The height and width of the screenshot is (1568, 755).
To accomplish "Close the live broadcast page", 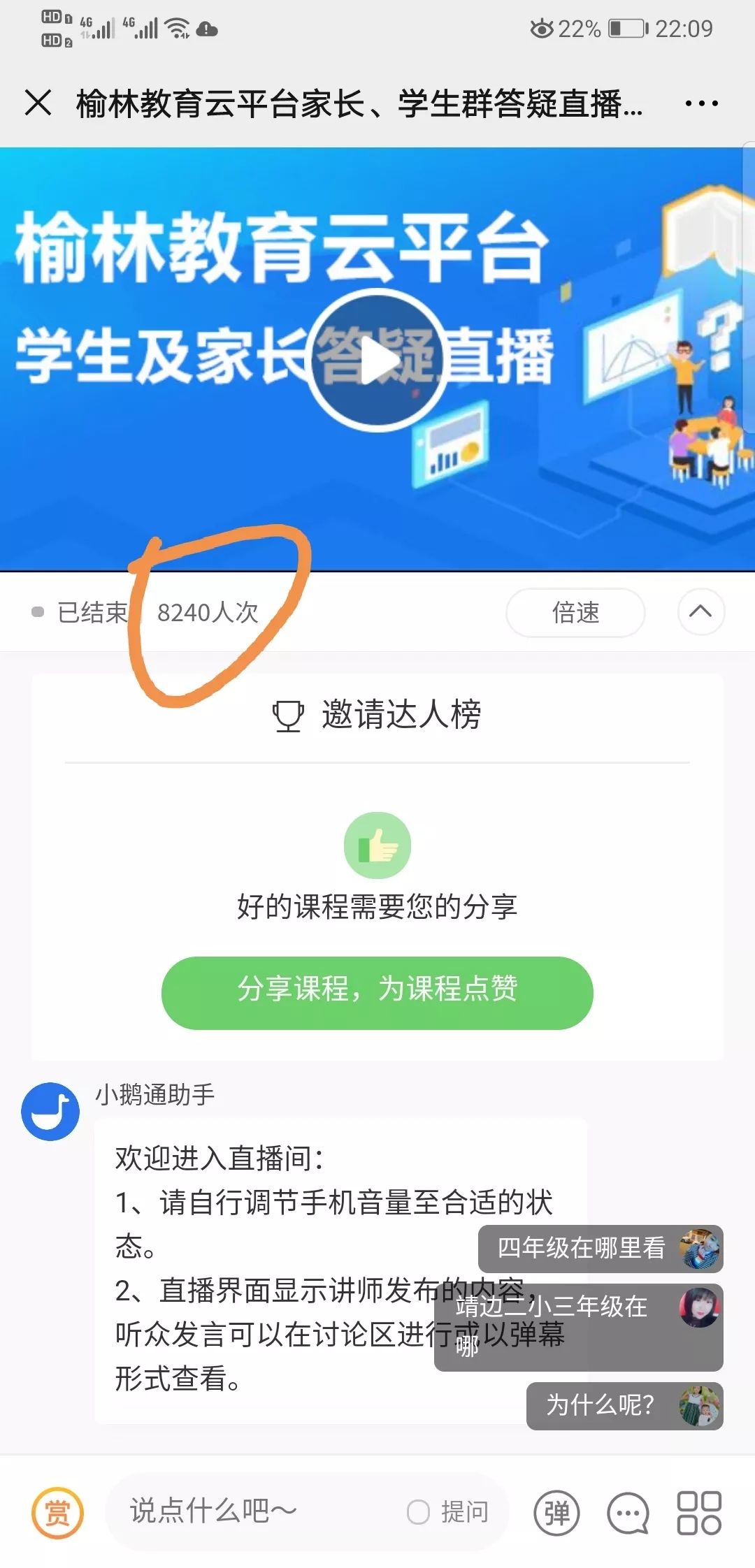I will [38, 103].
